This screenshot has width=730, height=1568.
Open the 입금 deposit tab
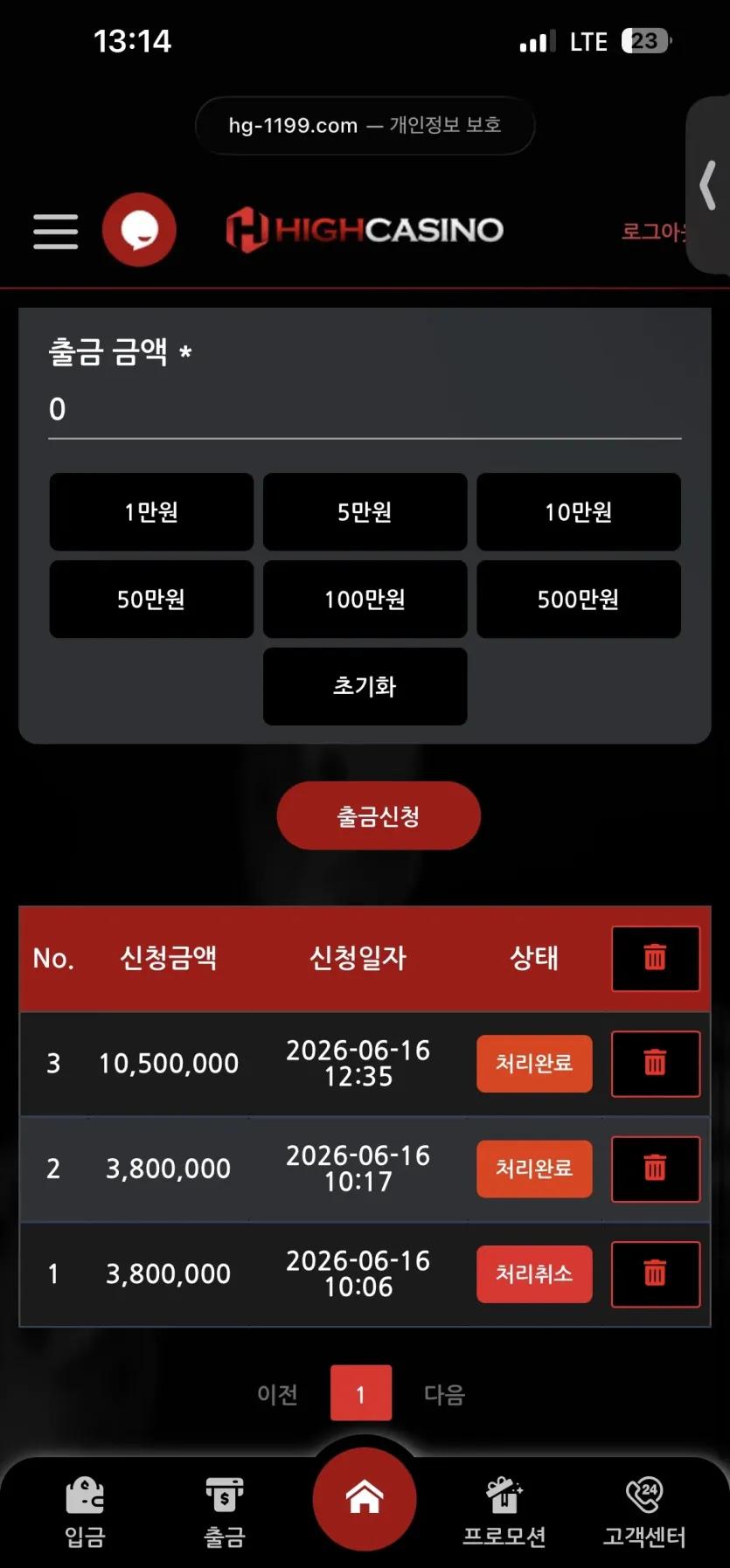pos(85,1510)
